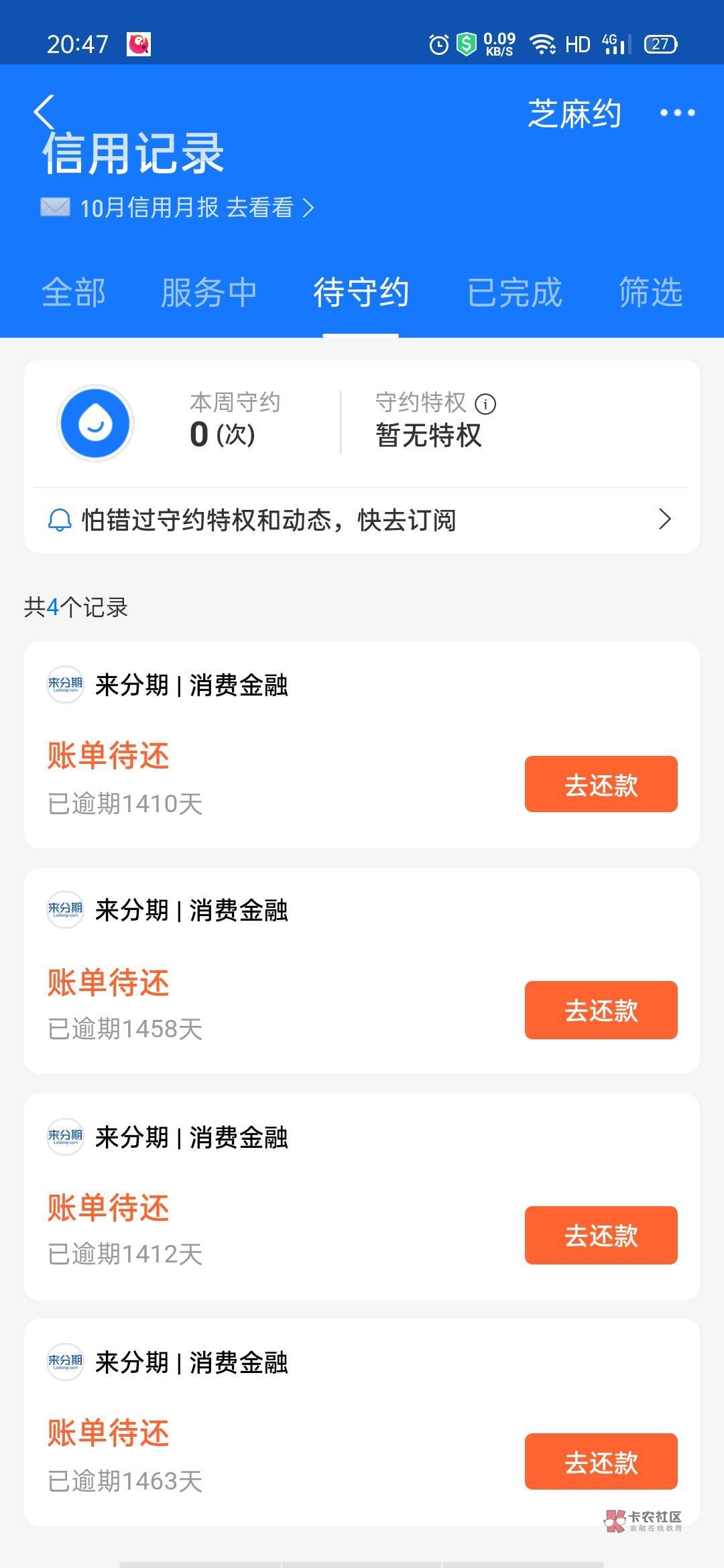Image resolution: width=724 pixels, height=1568 pixels.
Task: Switch to the 服务中 tab
Action: point(209,293)
